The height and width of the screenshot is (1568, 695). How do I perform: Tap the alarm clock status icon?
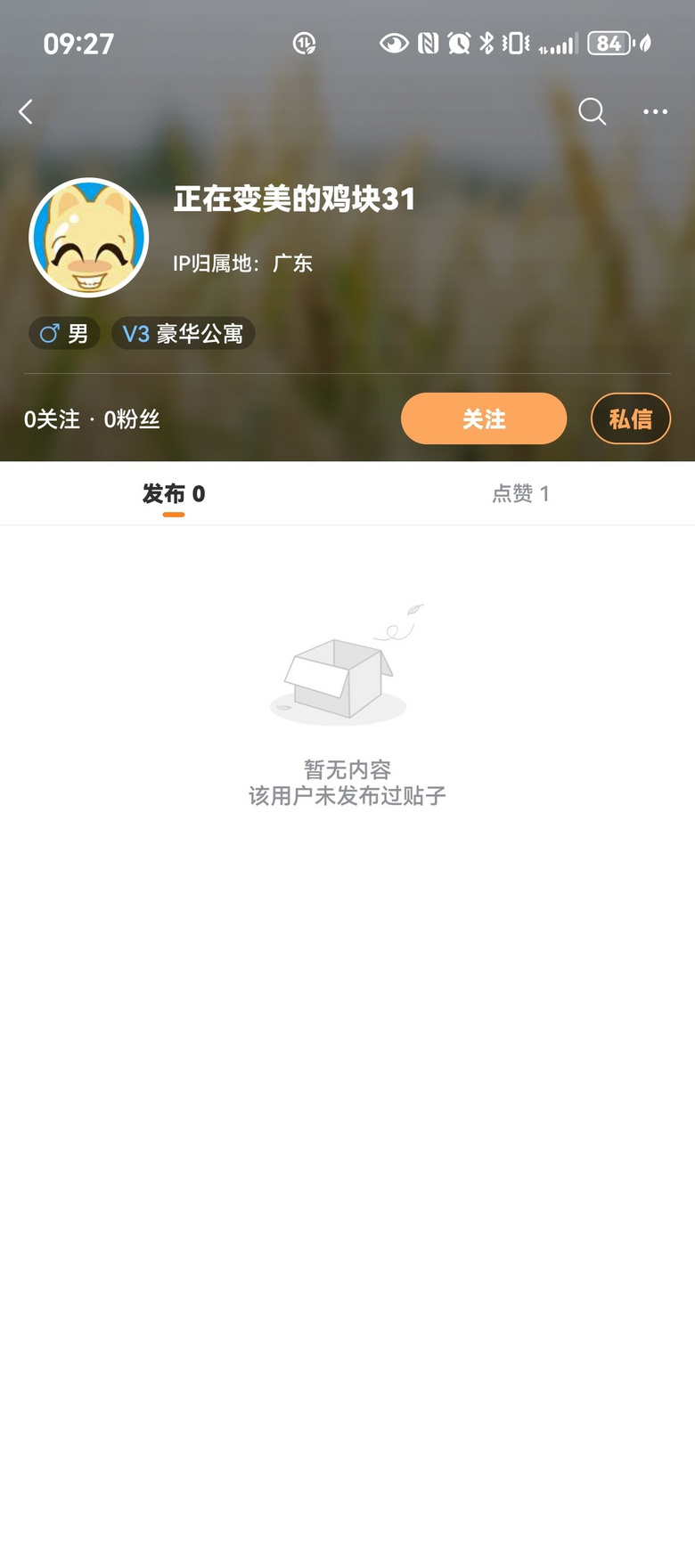click(x=456, y=42)
